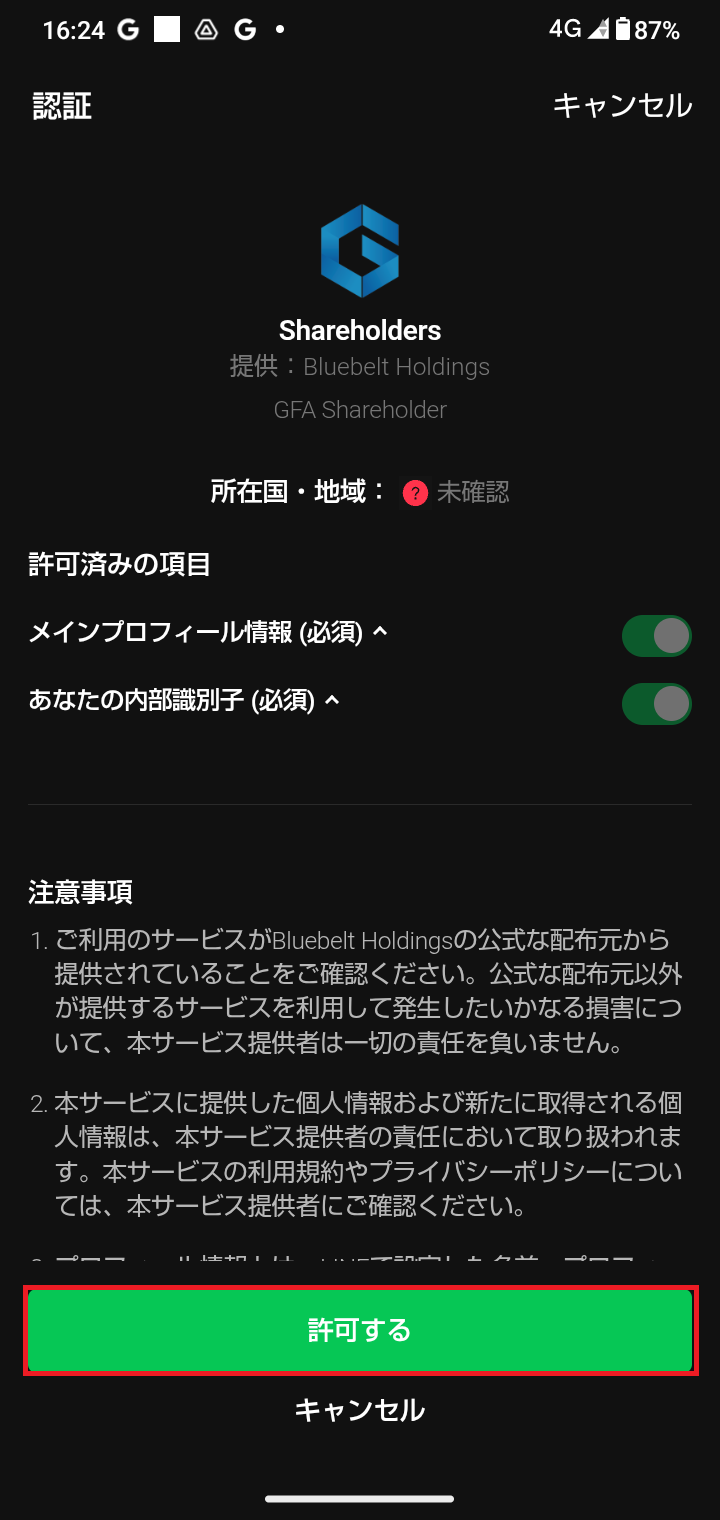Tap the square notification icon in status bar
This screenshot has width=720, height=1520.
[x=166, y=30]
